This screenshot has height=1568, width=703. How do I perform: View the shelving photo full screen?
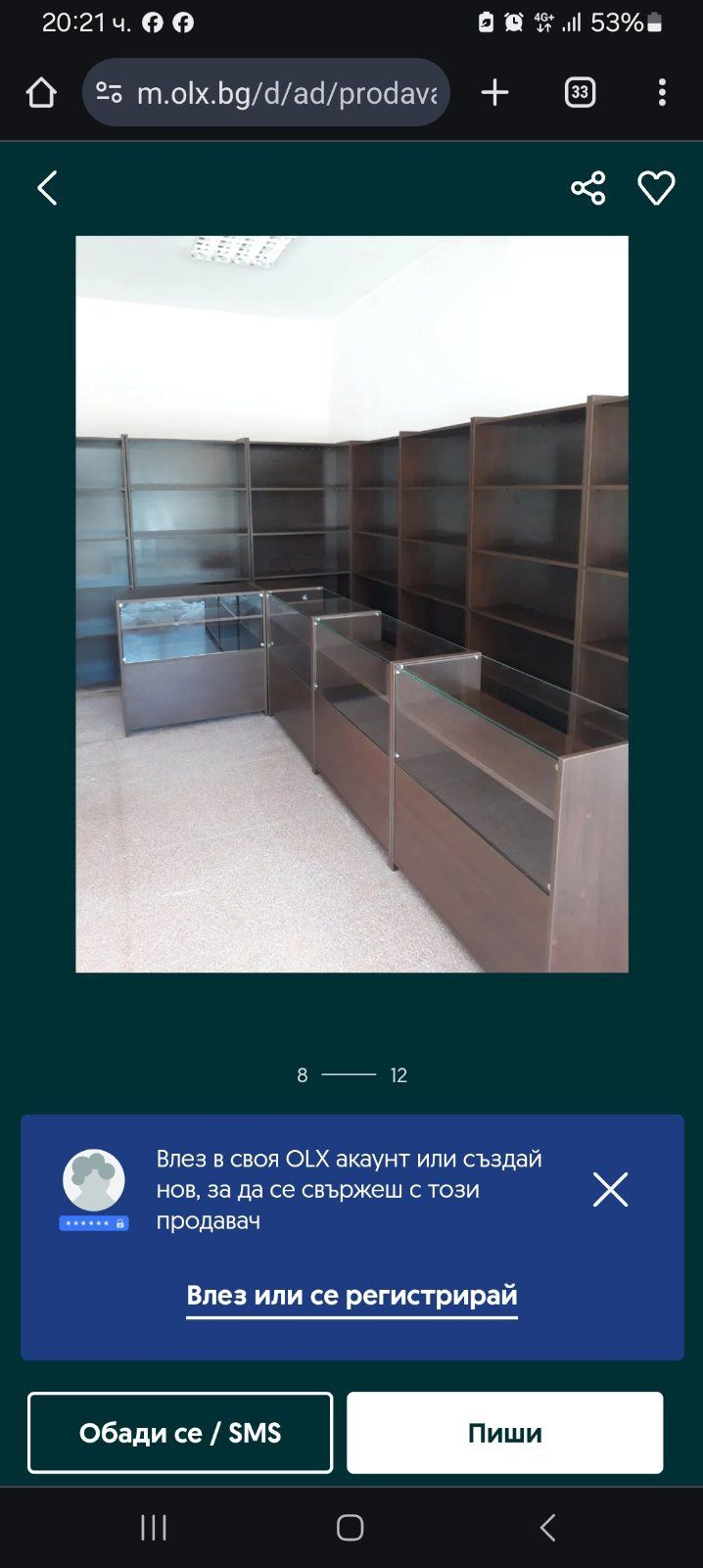pos(351,603)
